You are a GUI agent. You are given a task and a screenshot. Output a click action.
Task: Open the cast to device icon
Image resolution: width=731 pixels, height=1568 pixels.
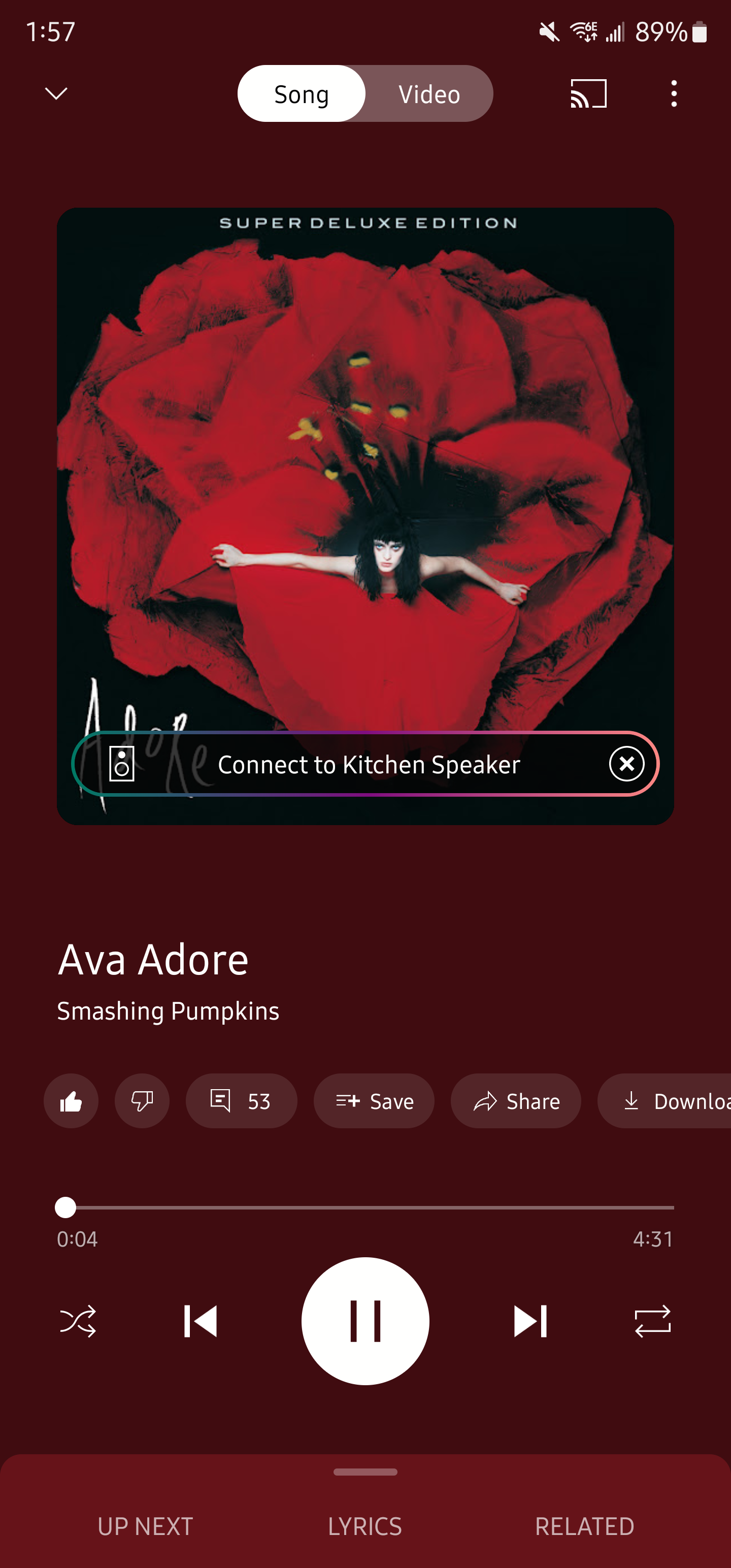588,94
